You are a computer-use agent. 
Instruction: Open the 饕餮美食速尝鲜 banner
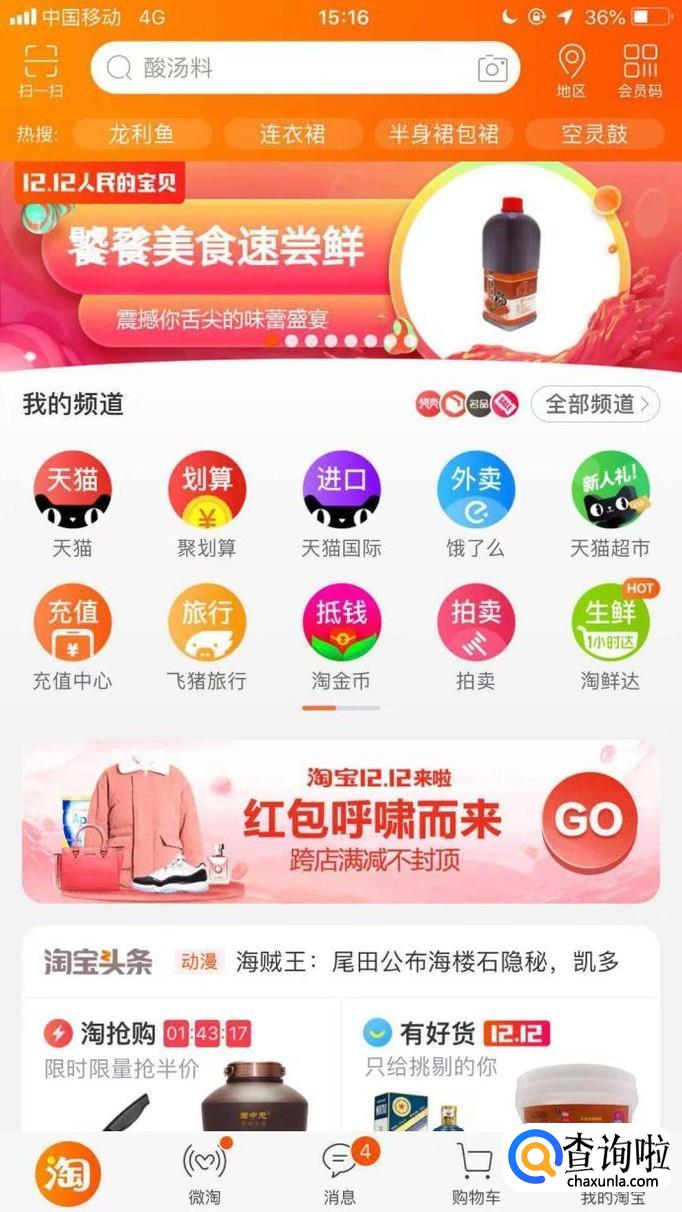coord(300,260)
